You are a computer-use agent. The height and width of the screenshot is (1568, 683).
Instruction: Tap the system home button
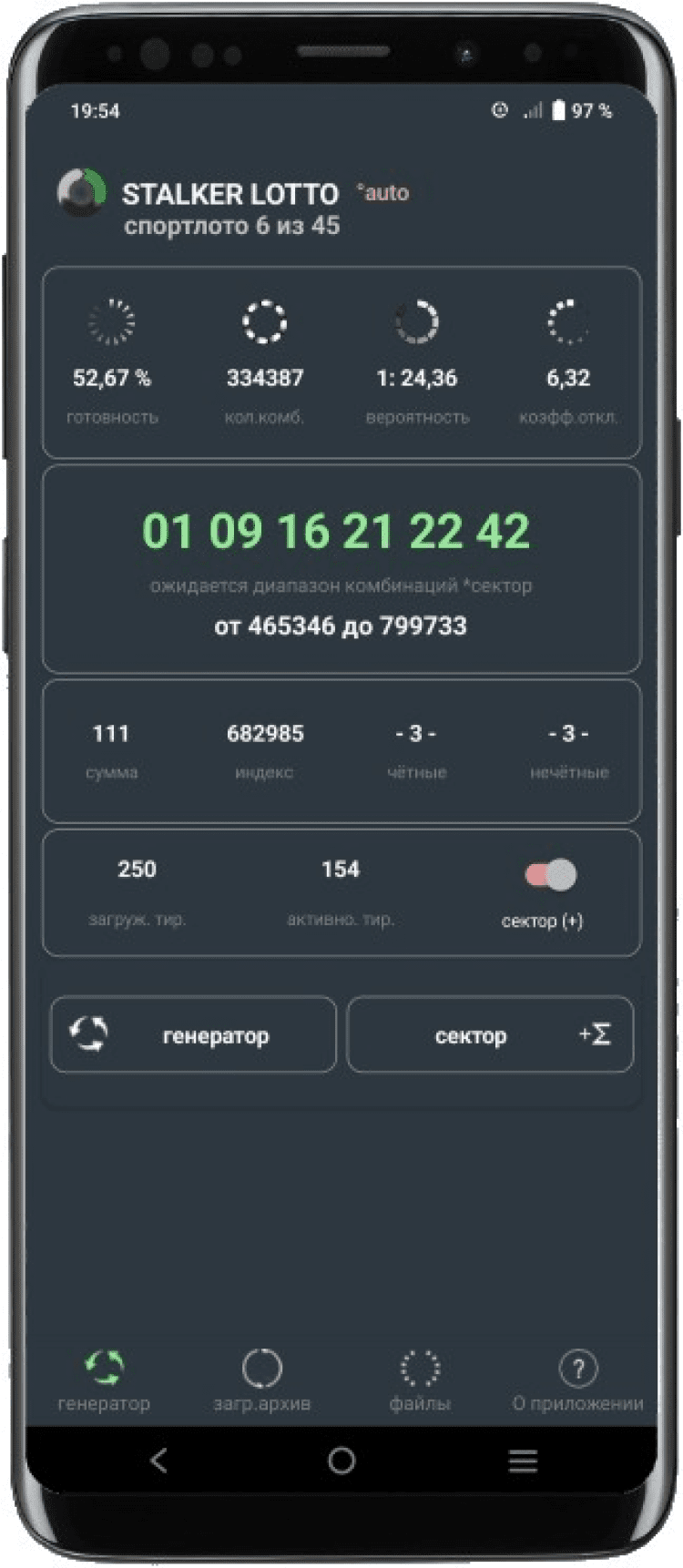tap(341, 1461)
